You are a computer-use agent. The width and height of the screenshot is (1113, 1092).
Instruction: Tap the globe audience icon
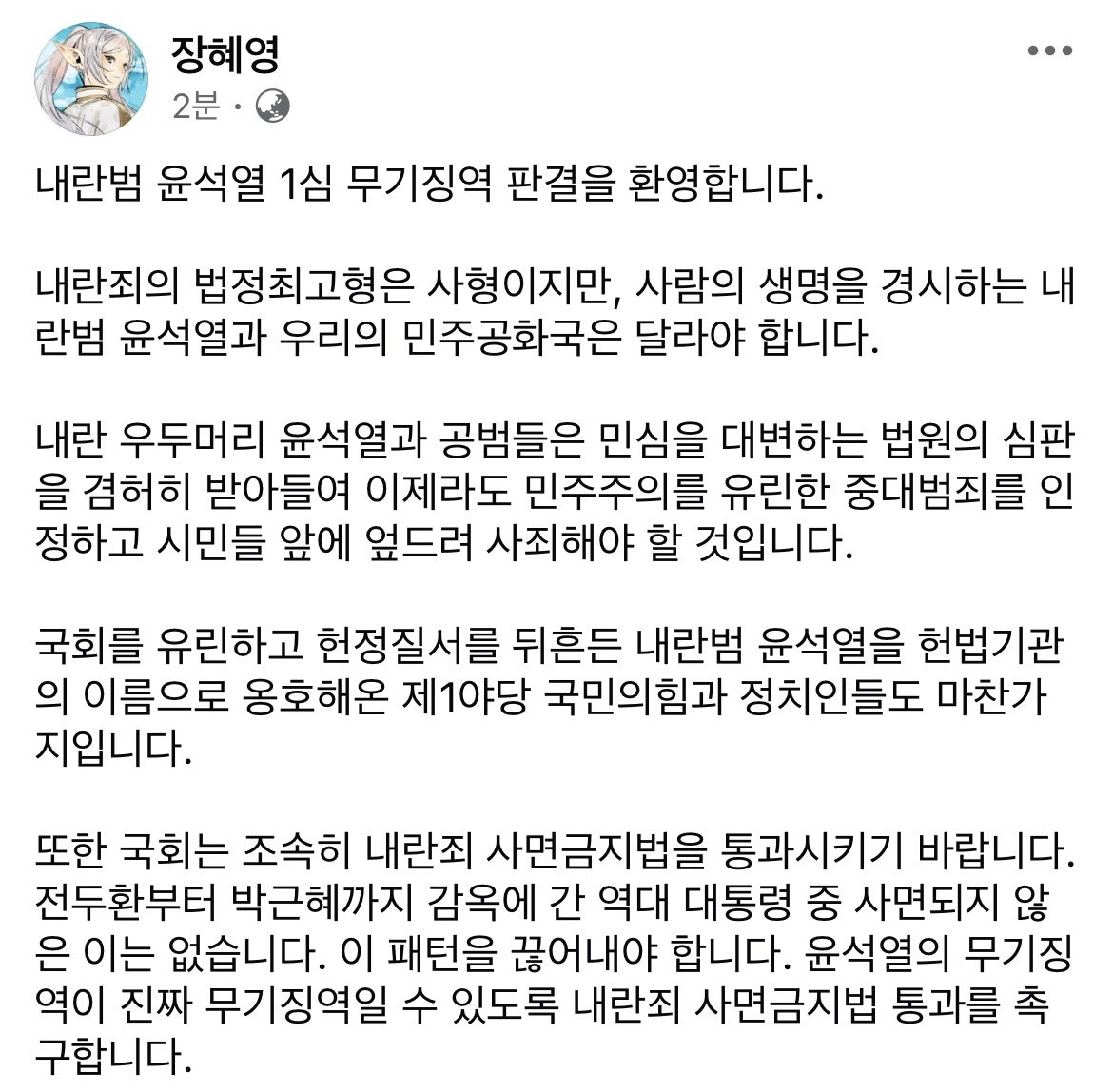point(274,106)
